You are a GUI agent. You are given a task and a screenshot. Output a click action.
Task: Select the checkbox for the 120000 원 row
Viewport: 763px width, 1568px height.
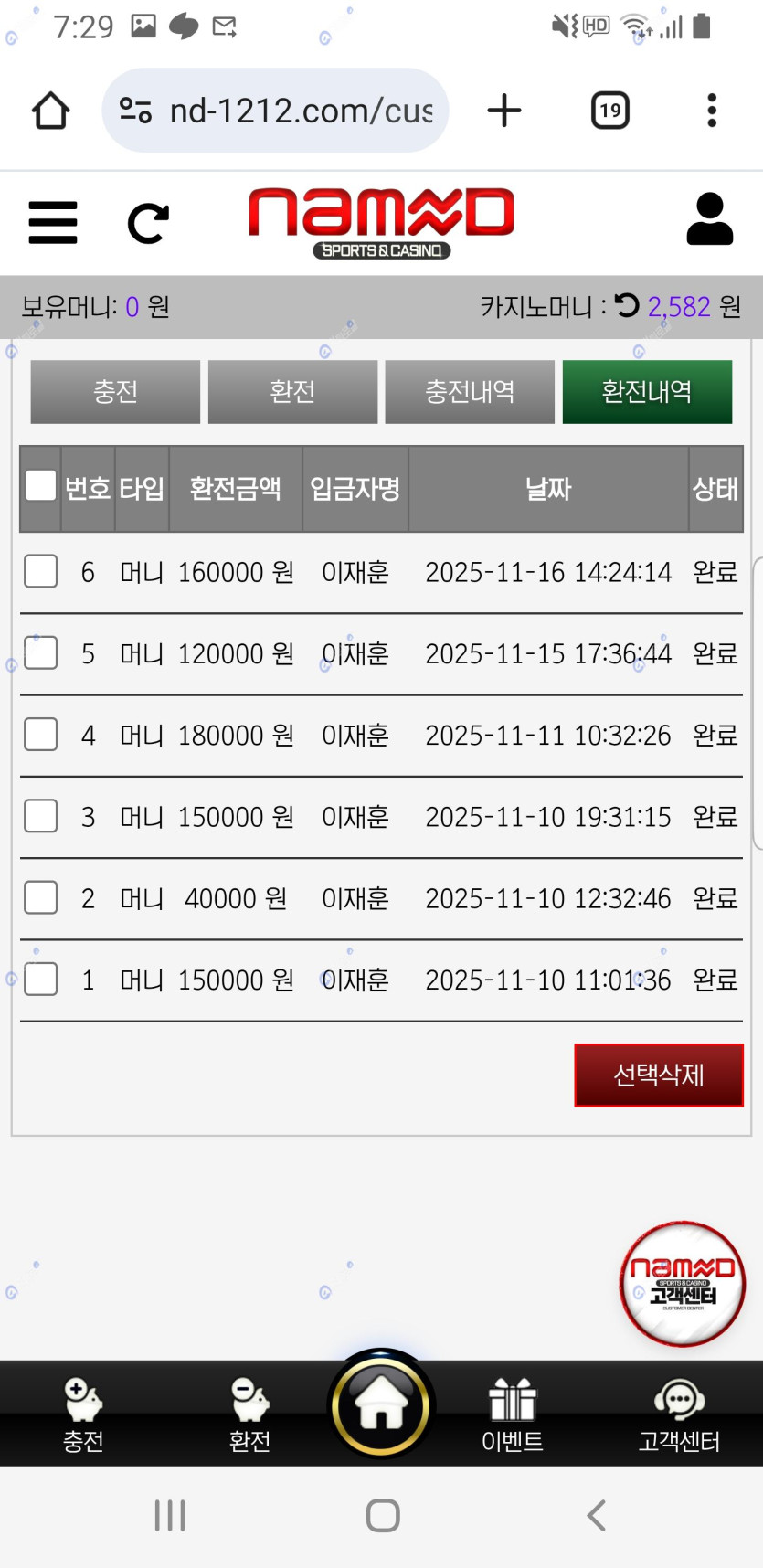coord(41,653)
